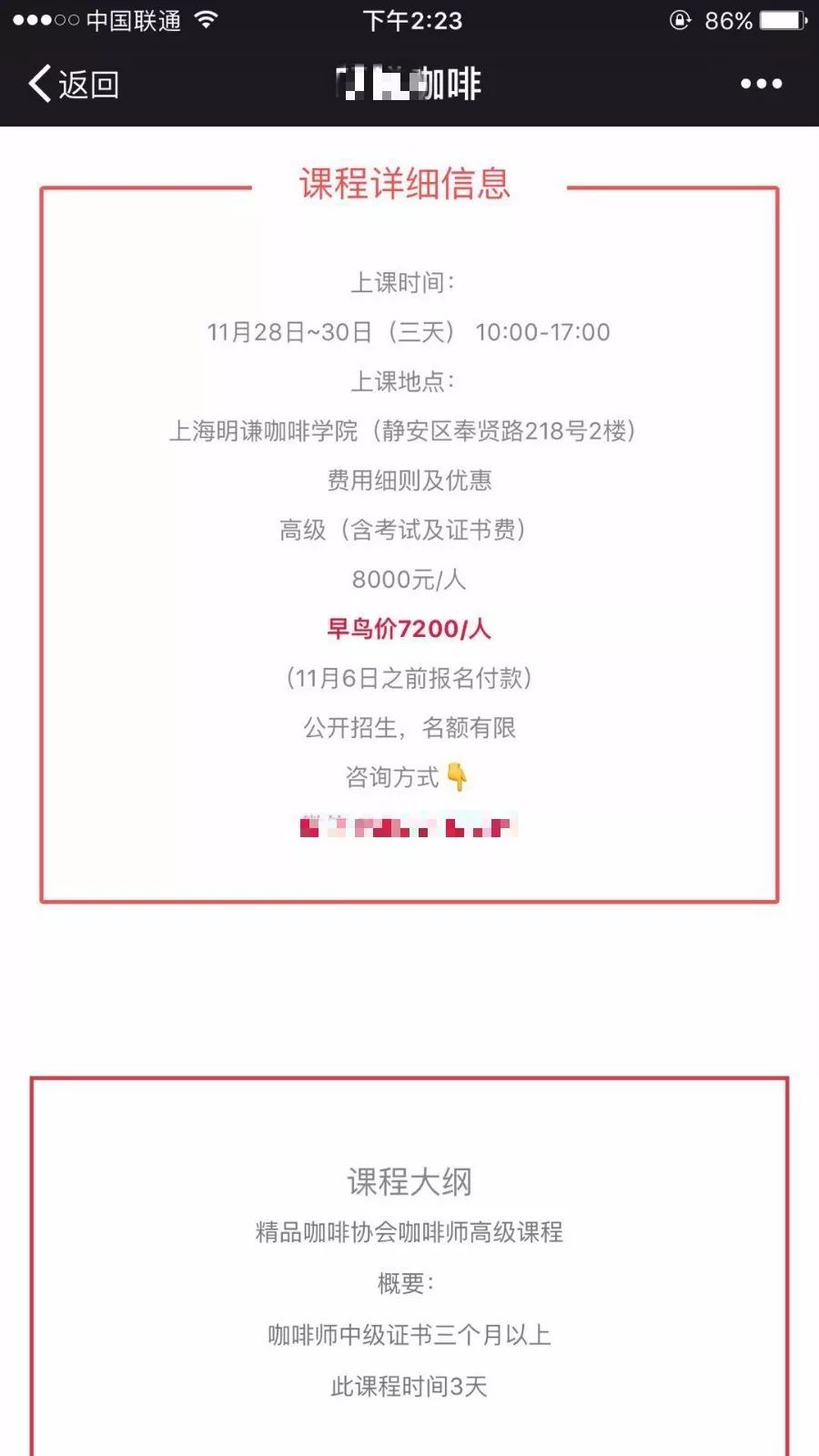Viewport: 819px width, 1456px height.
Task: Open the three-dot more options menu
Action: 761,84
